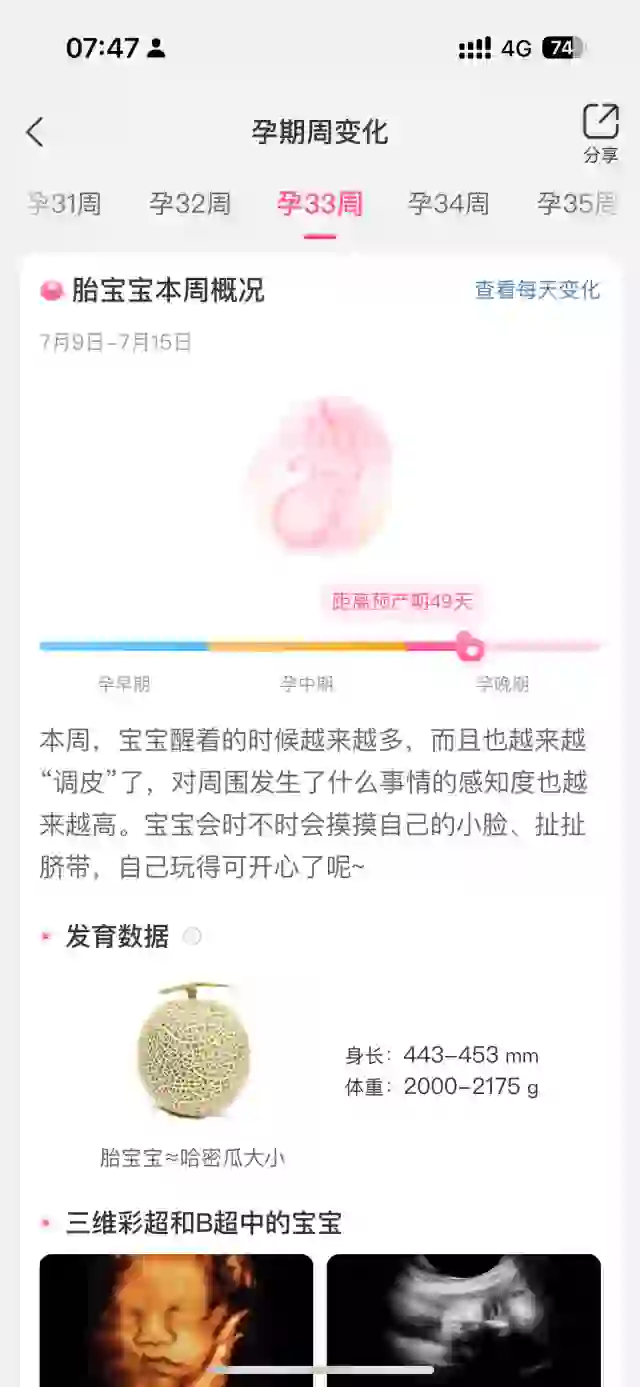640x1387 pixels.
Task: Go back using the top-left arrow
Action: point(35,132)
